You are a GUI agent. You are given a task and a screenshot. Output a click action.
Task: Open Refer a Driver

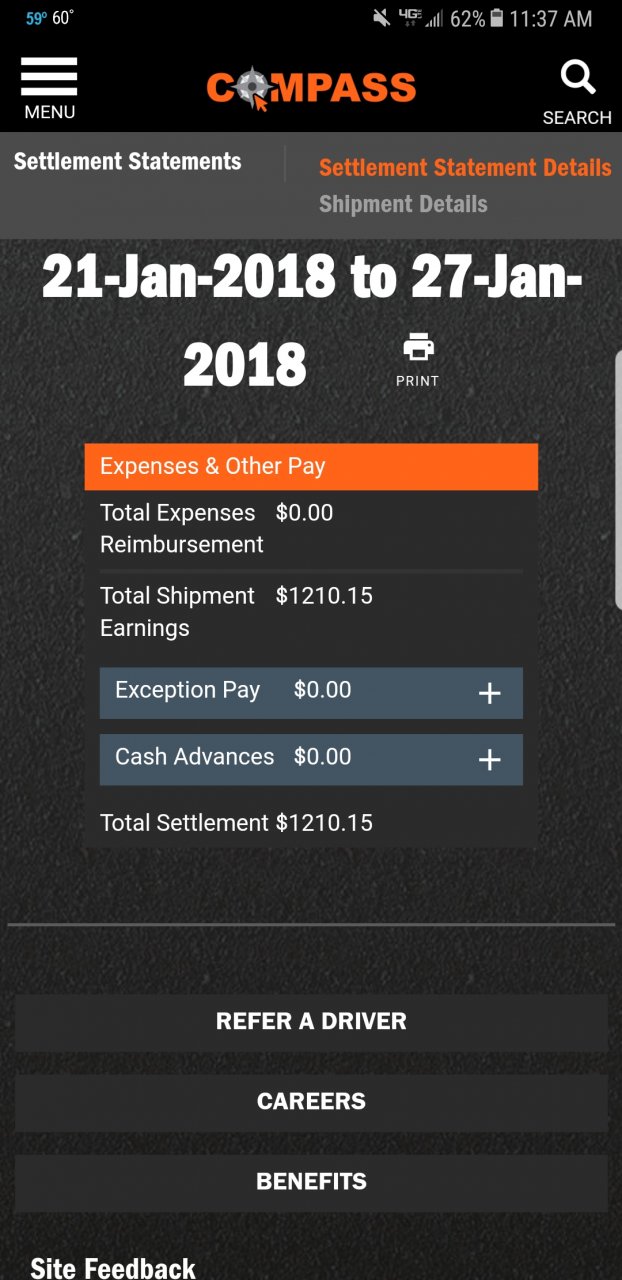pyautogui.click(x=311, y=1021)
